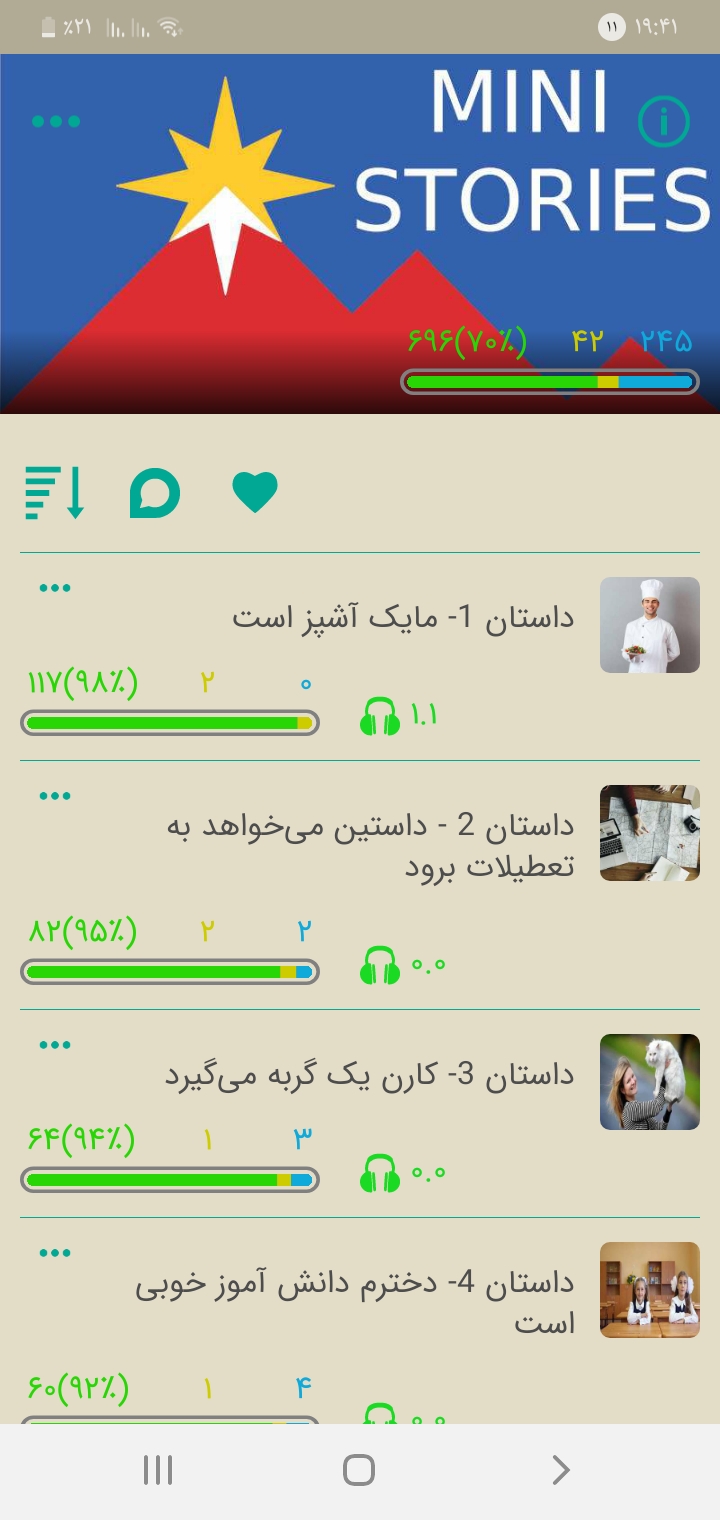The height and width of the screenshot is (1520, 720).
Task: Open options for داستان 4 lesson
Action: pos(55,1253)
